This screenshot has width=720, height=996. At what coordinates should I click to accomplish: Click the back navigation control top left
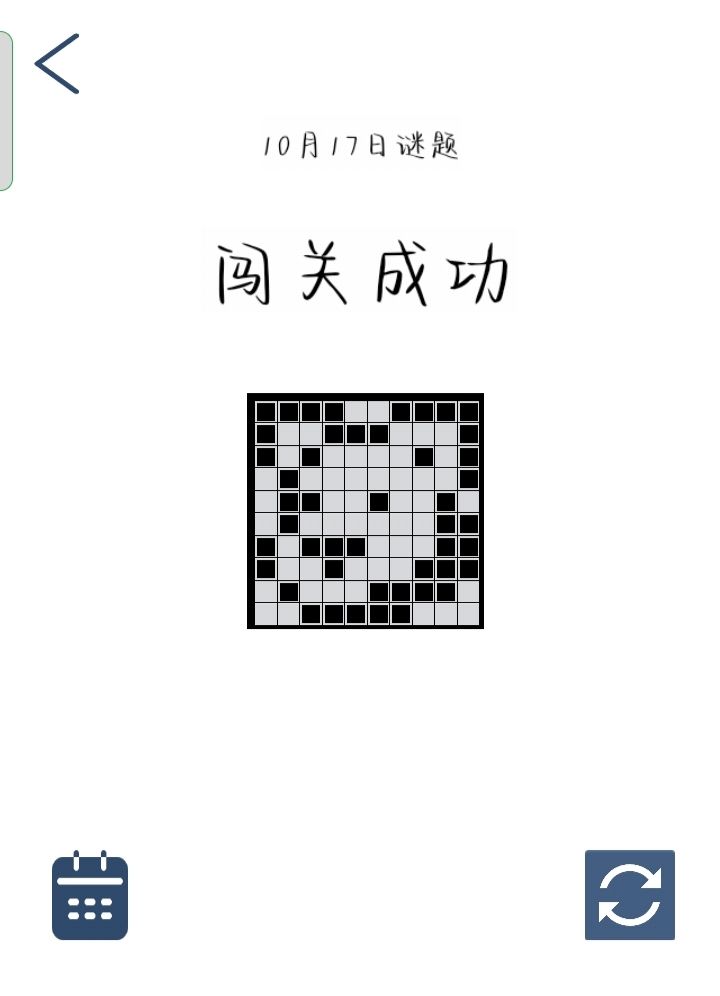click(x=57, y=63)
